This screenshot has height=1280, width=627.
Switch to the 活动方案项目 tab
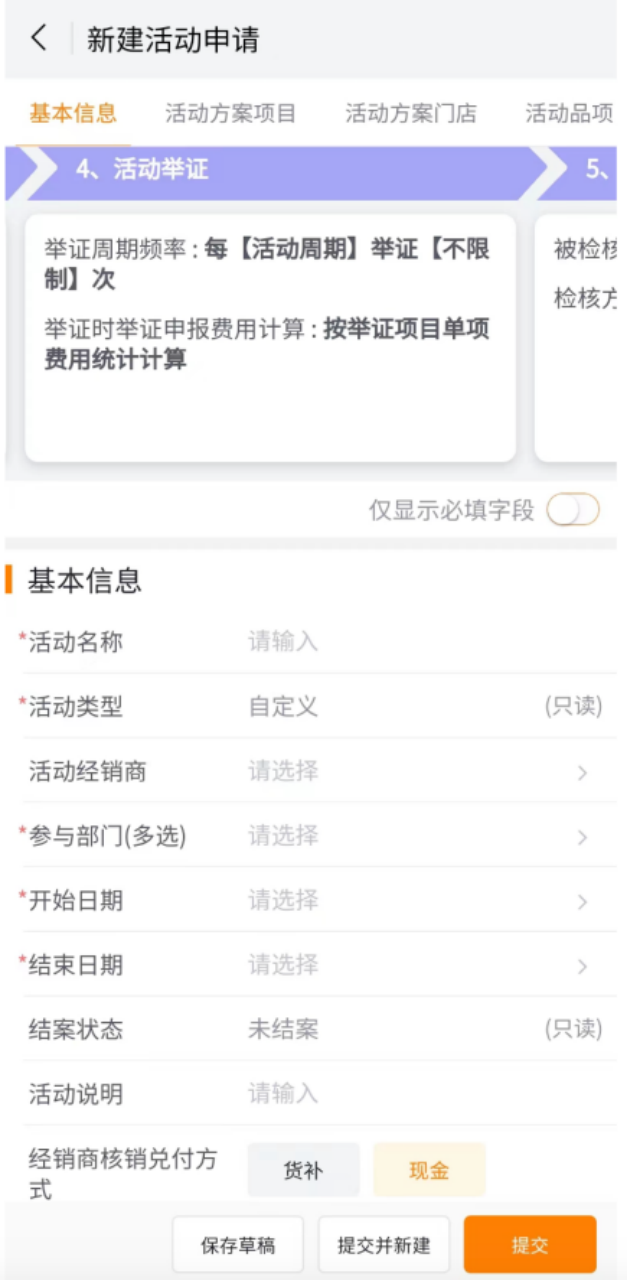point(231,113)
